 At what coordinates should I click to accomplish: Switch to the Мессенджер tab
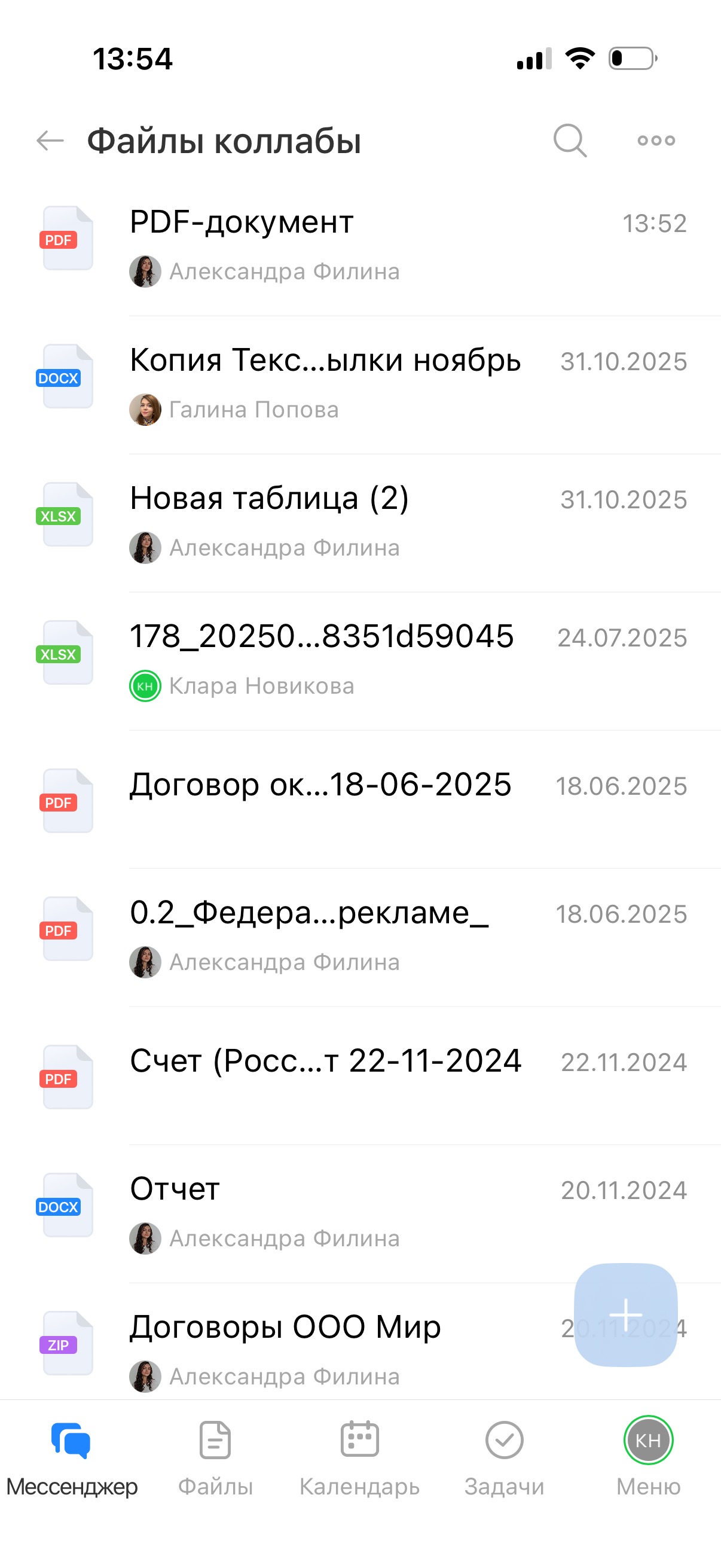72,1456
